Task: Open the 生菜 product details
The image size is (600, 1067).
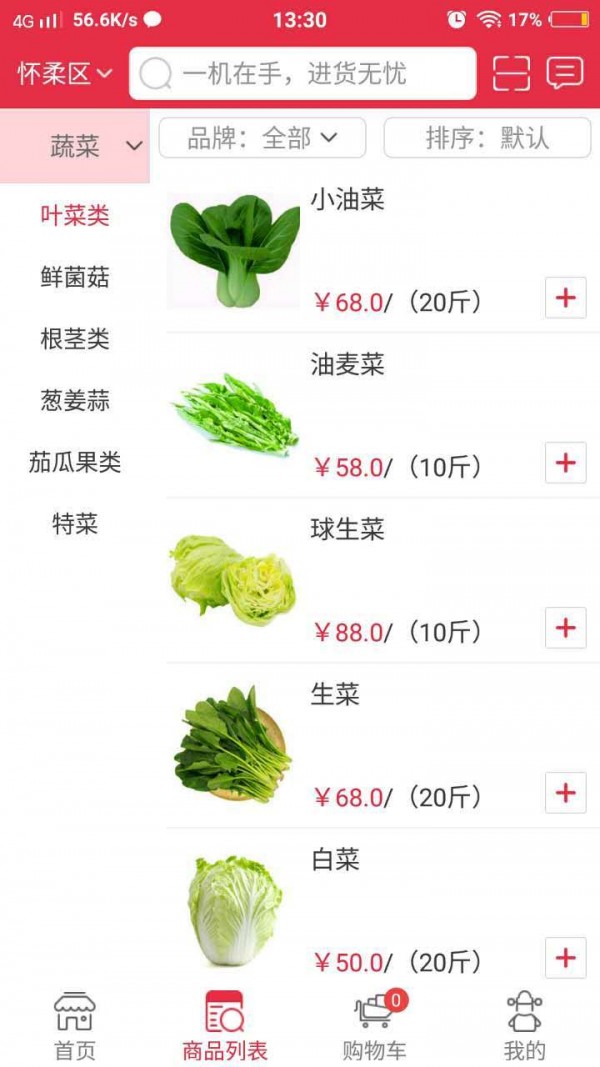Action: (x=335, y=695)
